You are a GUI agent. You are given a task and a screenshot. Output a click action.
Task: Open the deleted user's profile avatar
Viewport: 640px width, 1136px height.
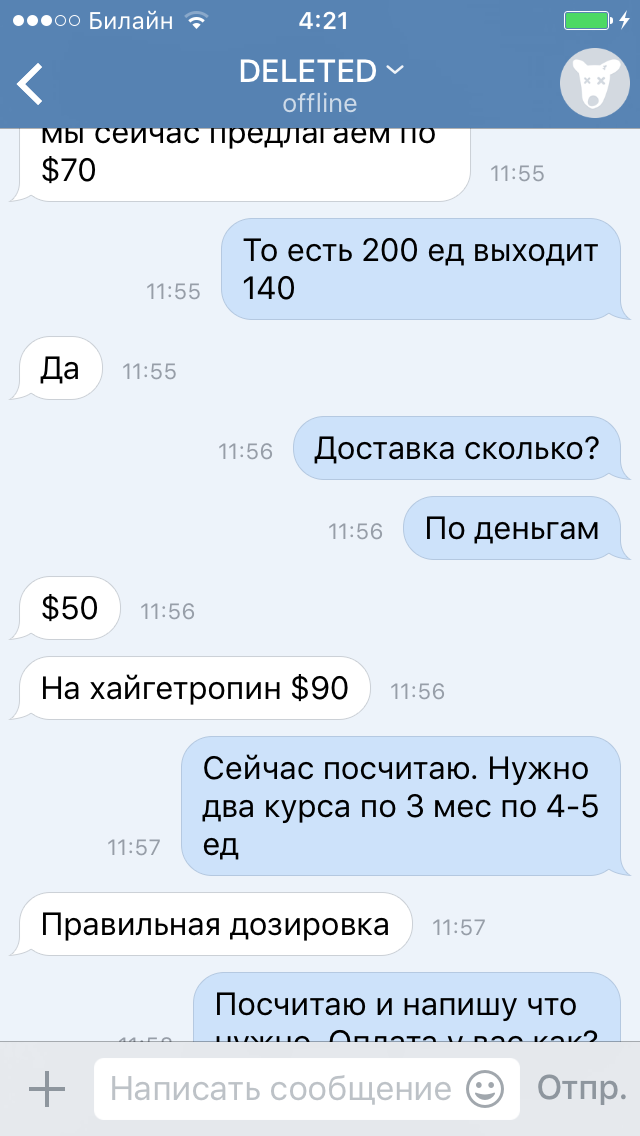(x=594, y=82)
